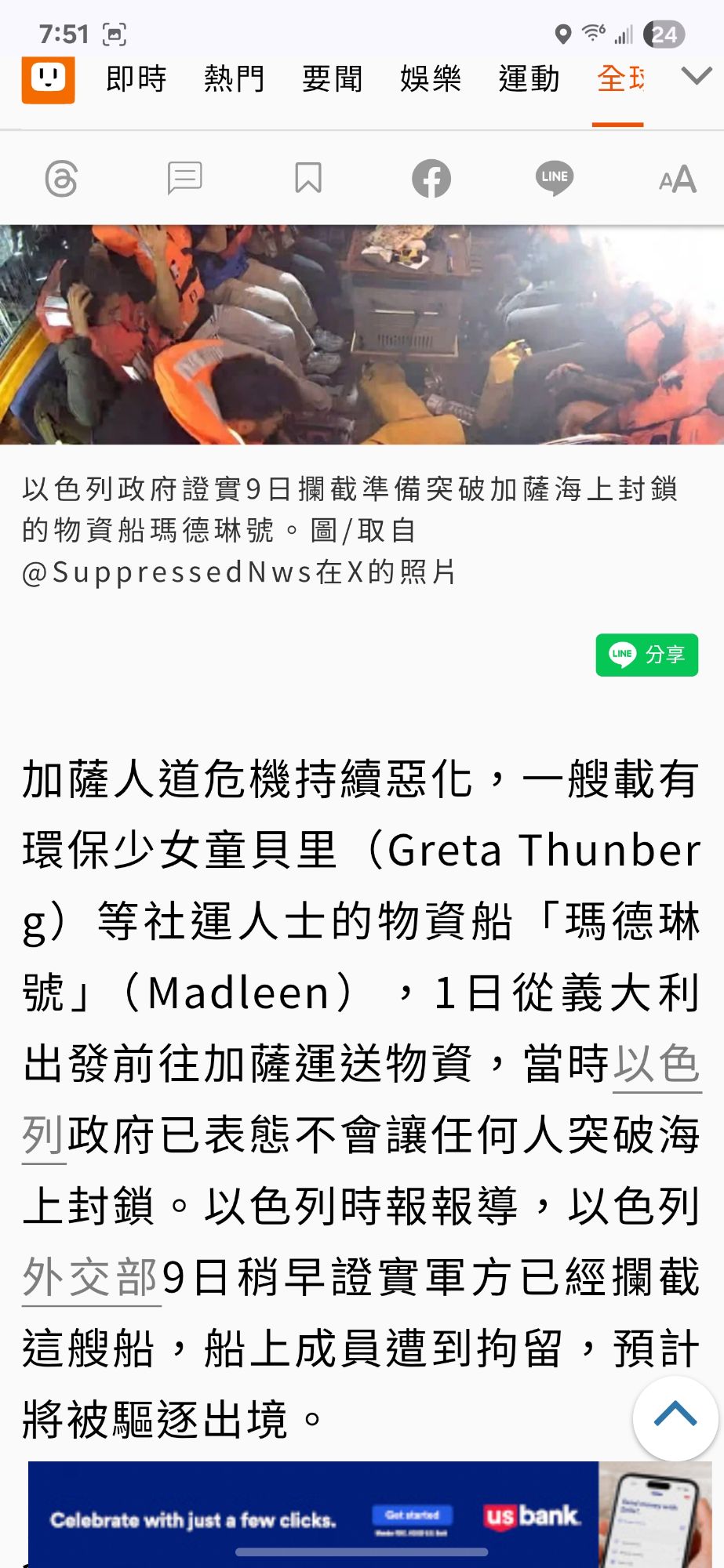Go to the 娛樂 tab
Viewport: 724px width, 1568px height.
(430, 79)
